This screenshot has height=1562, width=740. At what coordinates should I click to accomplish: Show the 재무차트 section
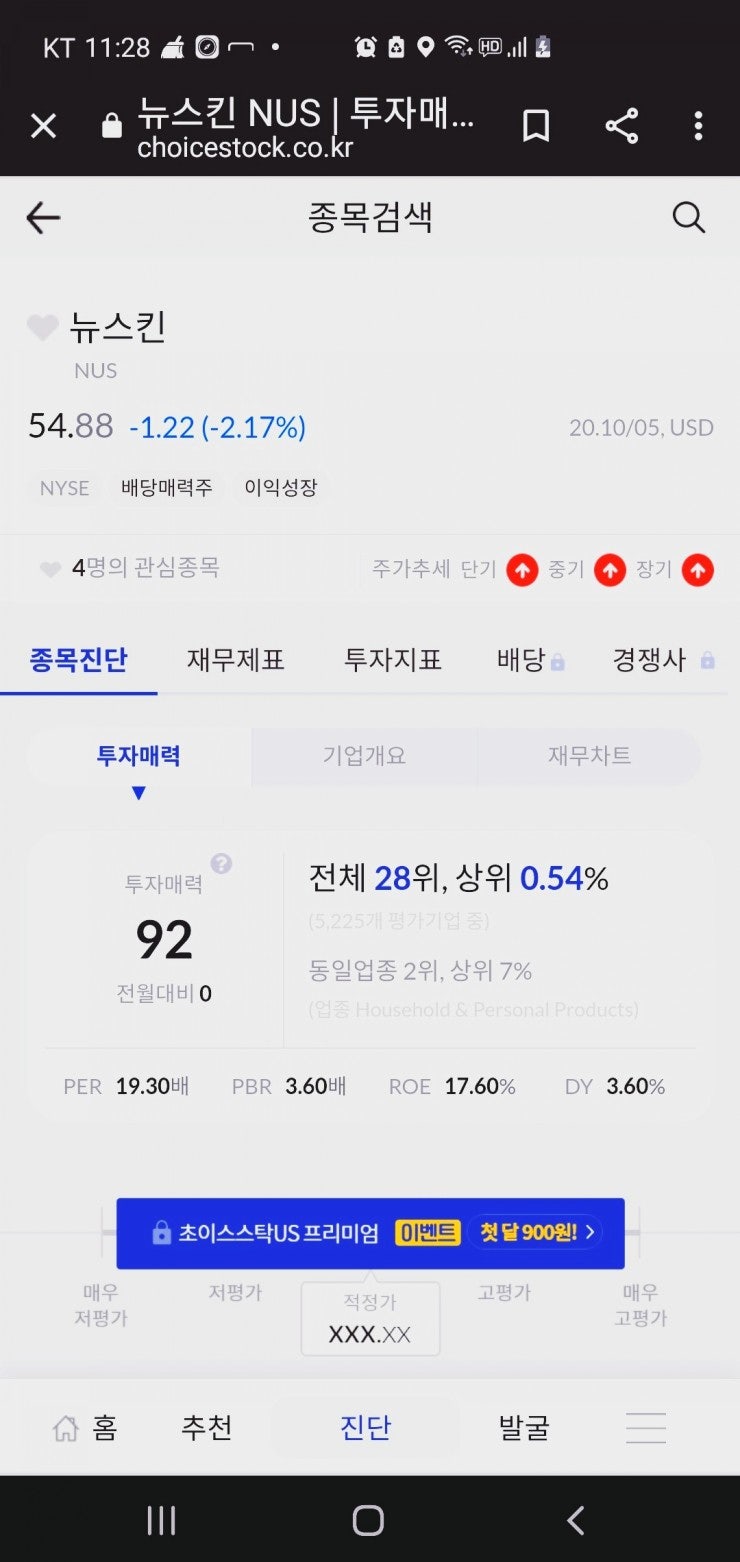pyautogui.click(x=589, y=756)
